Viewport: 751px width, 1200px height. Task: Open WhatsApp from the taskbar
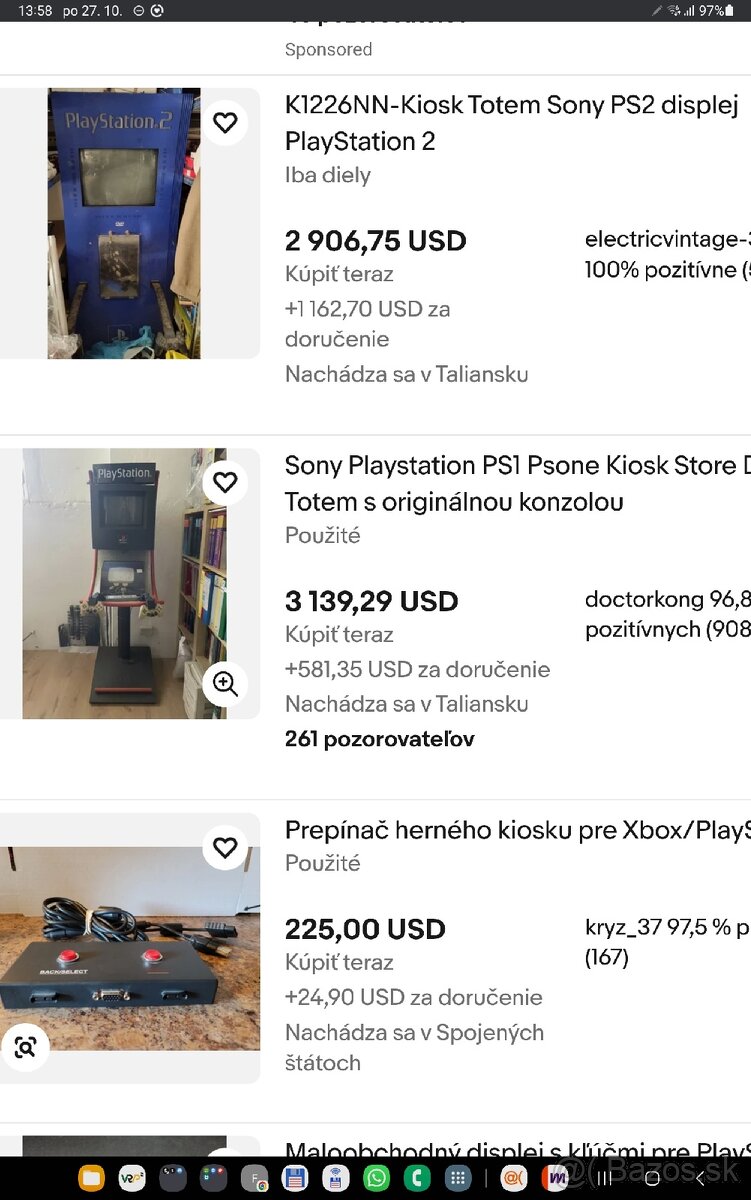tap(375, 1178)
